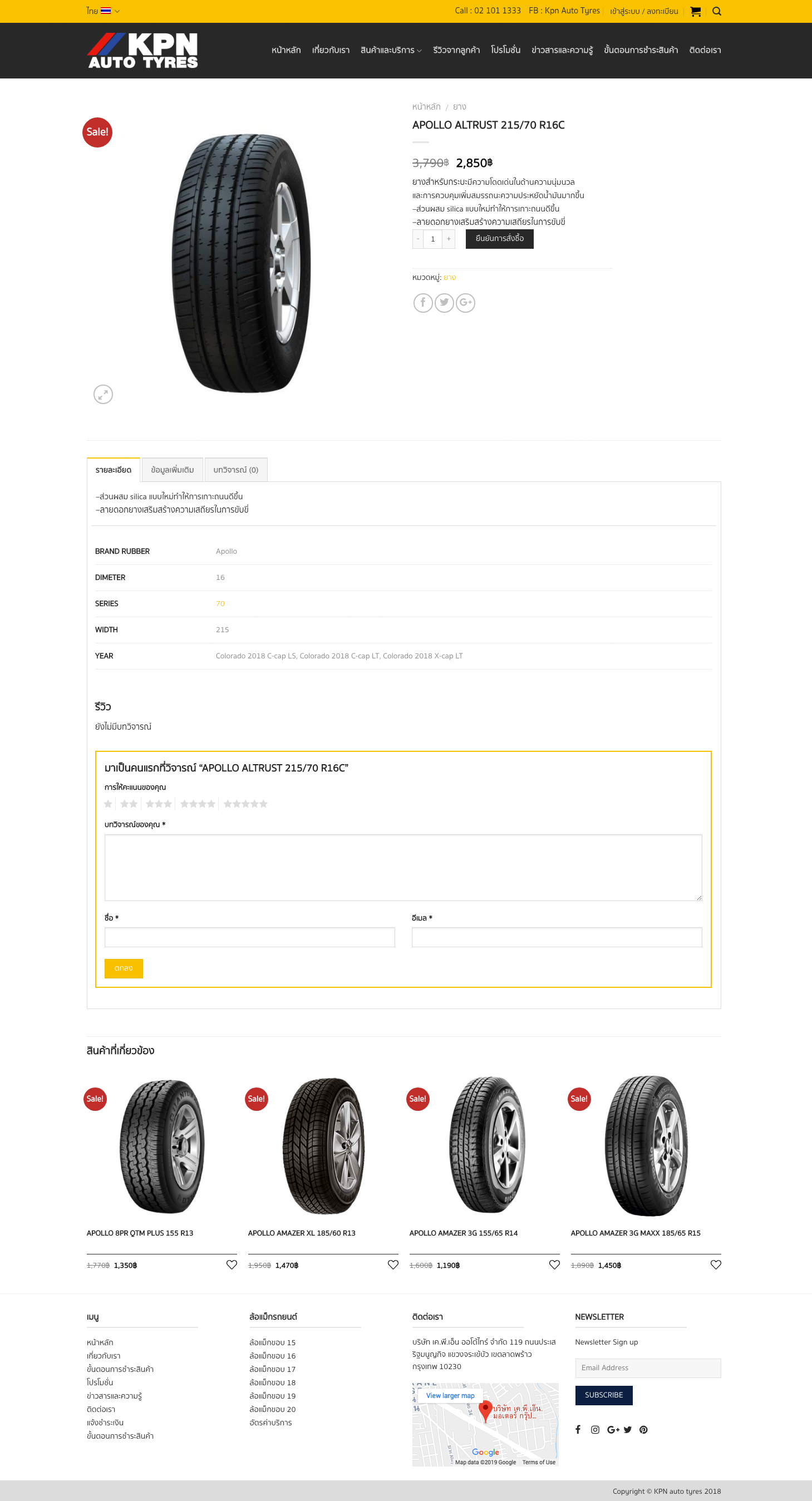Tap the review text area
This screenshot has width=812, height=1501.
[x=403, y=868]
